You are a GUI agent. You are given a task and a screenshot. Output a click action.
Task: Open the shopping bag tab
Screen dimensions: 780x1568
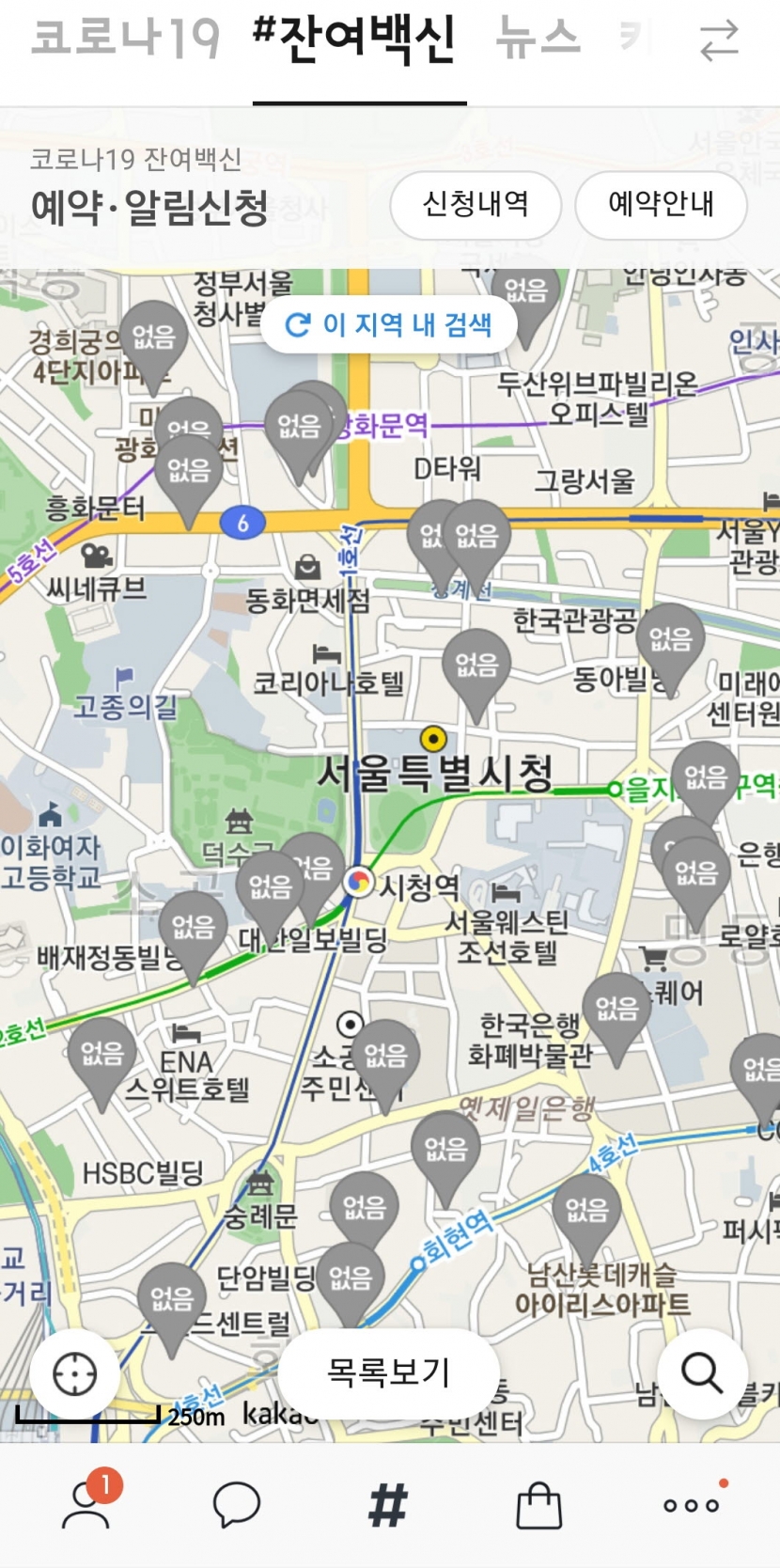click(x=539, y=1505)
